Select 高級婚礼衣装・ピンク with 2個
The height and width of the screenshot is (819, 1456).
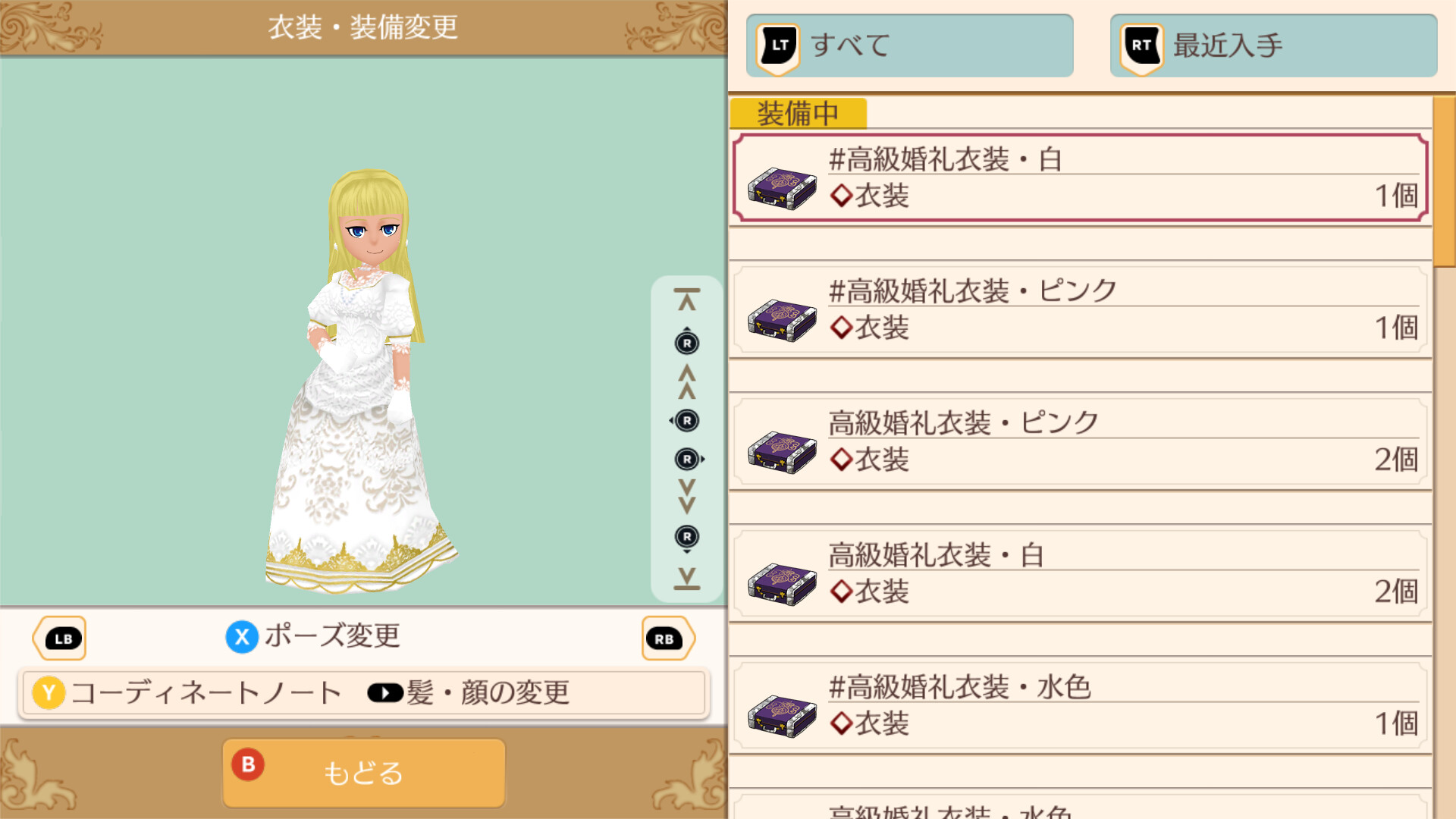(1080, 442)
